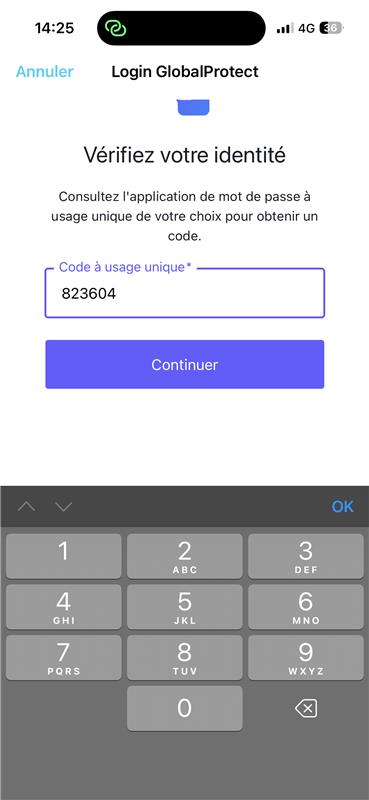Tap OK above the keypad
Viewport: 369px width, 800px height.
(342, 506)
